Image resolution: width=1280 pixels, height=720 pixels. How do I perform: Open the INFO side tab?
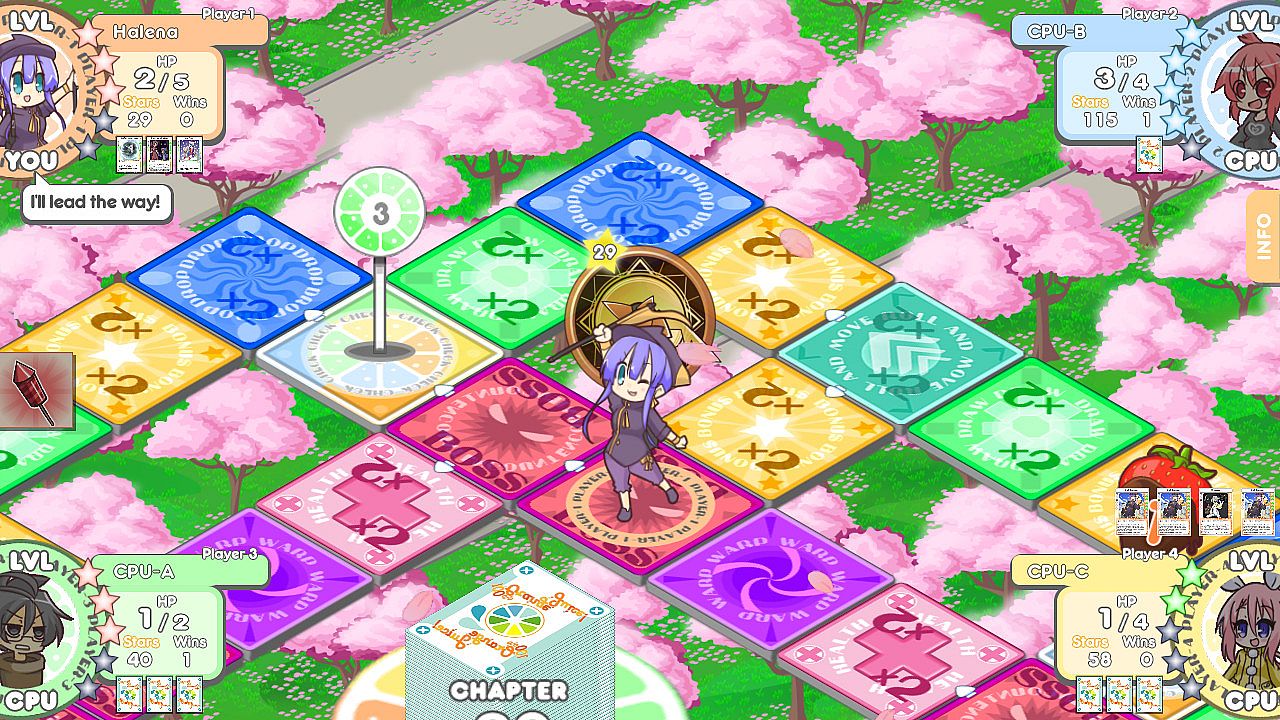pos(1263,236)
